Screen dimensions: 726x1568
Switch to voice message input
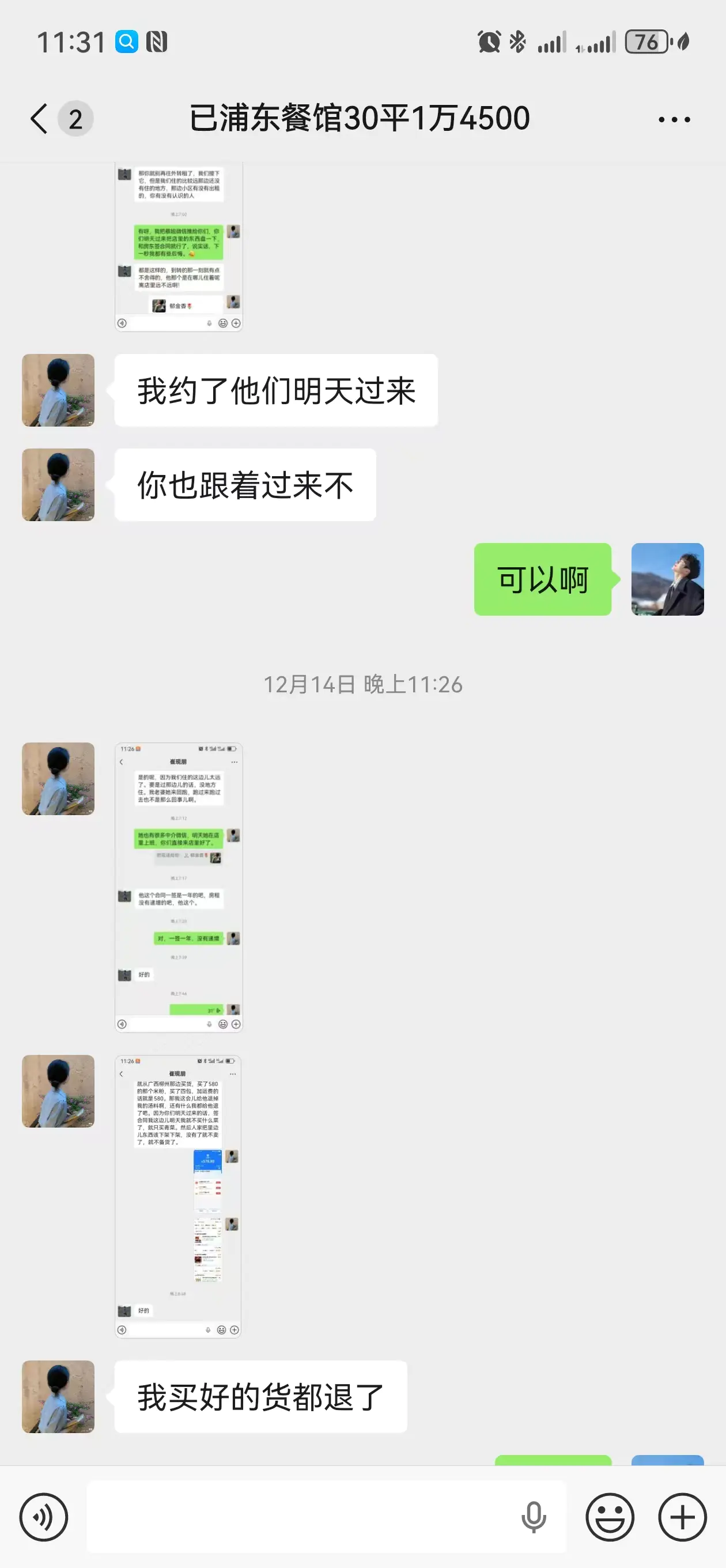tap(44, 1517)
